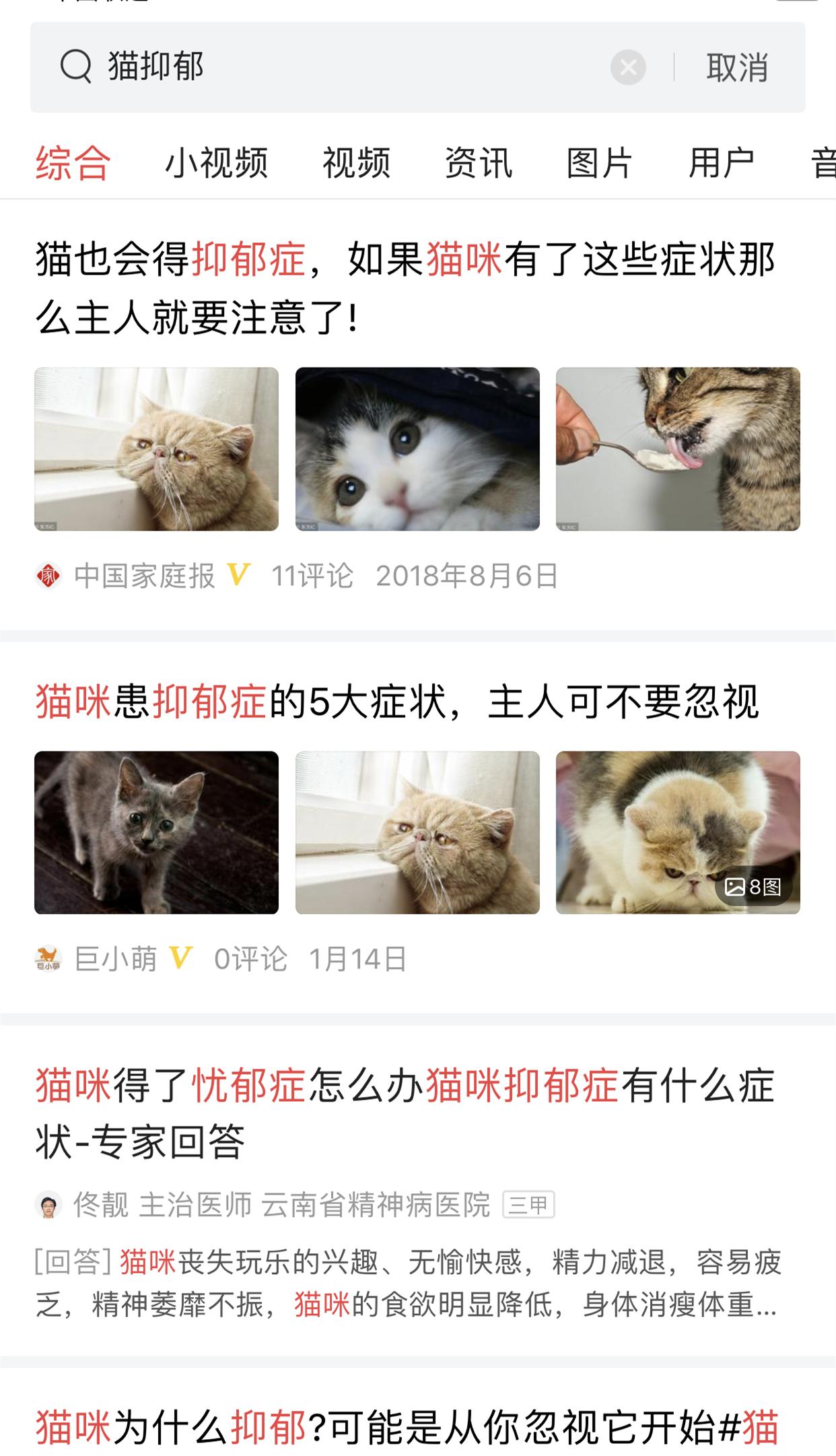Cancel the search with the 取消 button
This screenshot has width=836, height=1456.
point(737,67)
